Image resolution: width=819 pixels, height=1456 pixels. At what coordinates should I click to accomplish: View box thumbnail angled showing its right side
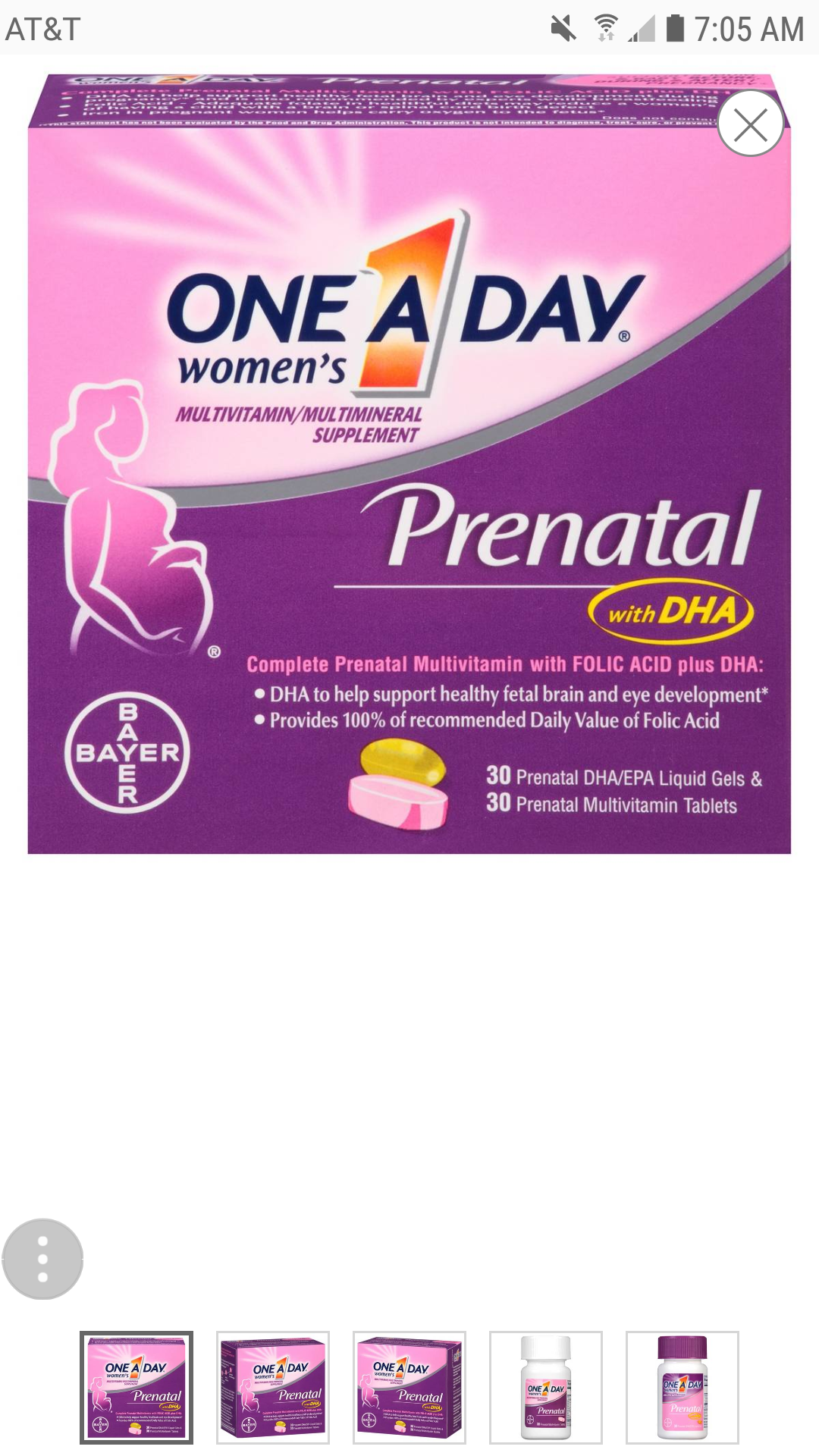coord(409,1387)
